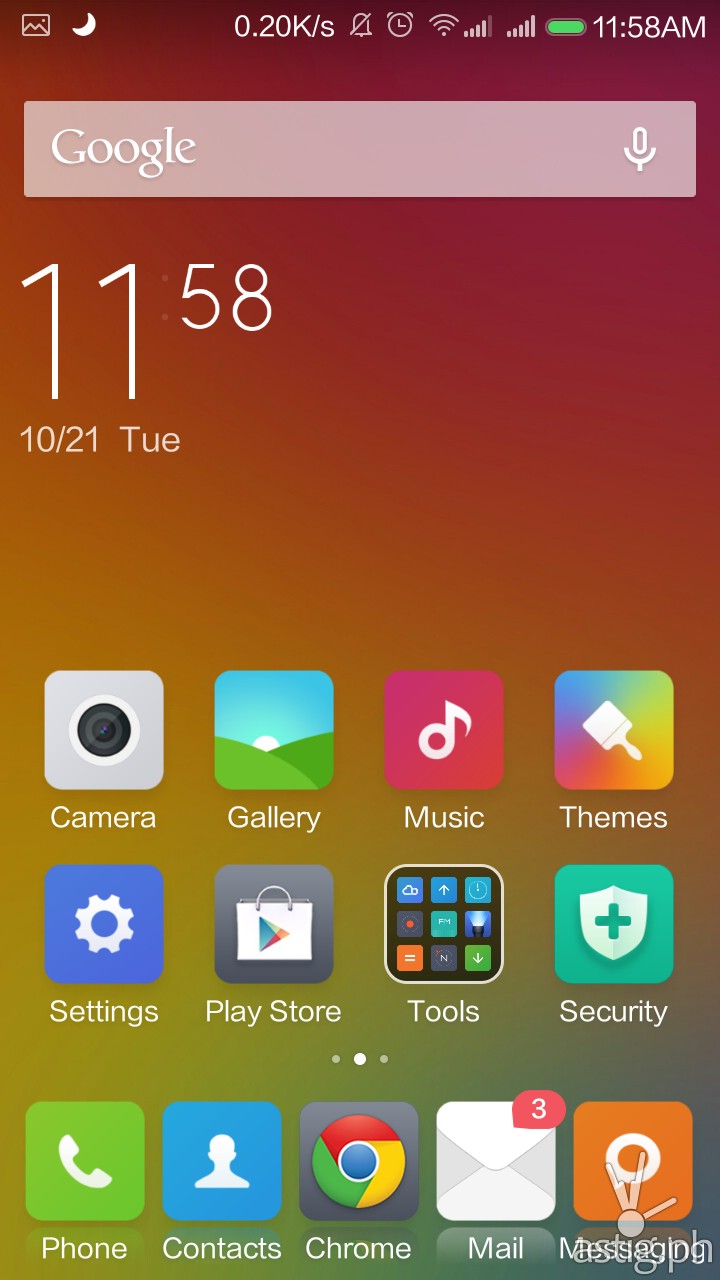Open the Gallery app
Screen dimensions: 720x1280
pyautogui.click(x=274, y=730)
